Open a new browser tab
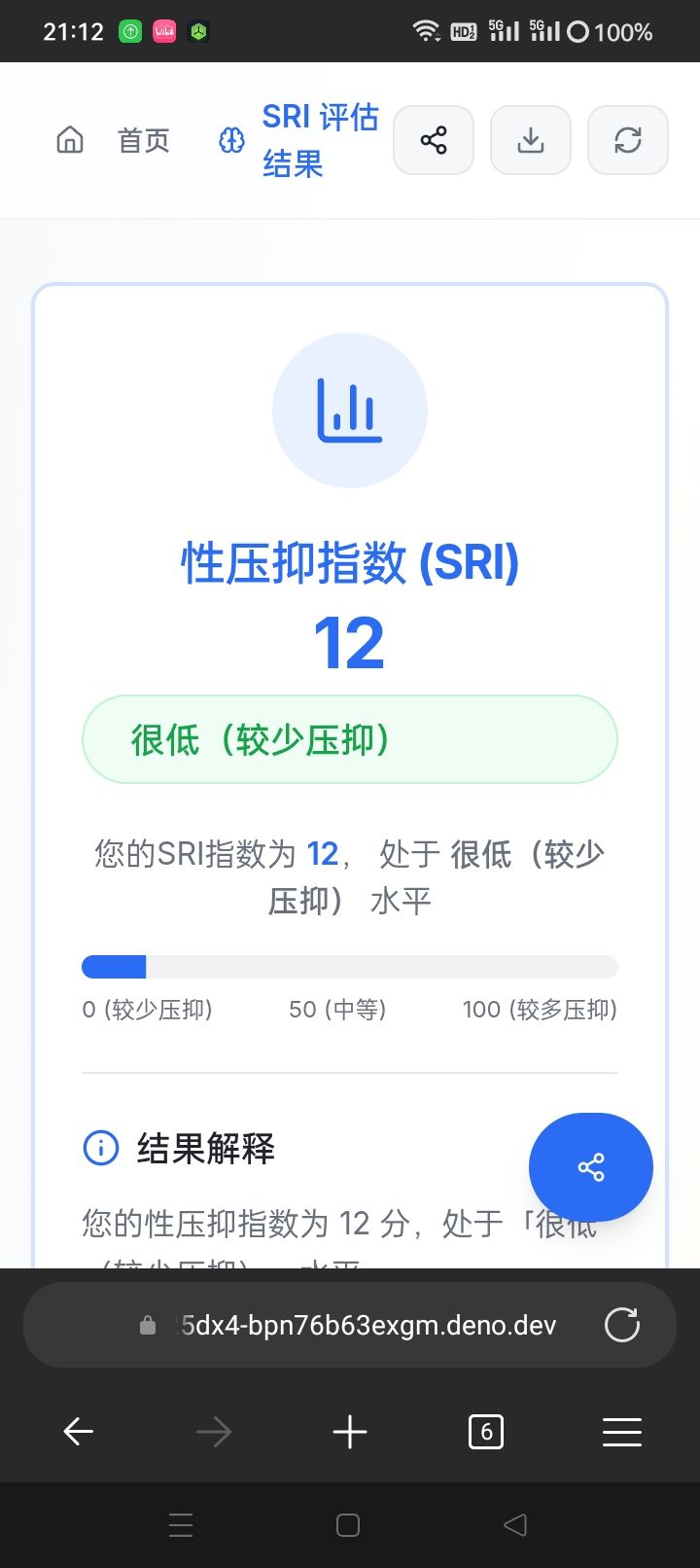 click(350, 1432)
